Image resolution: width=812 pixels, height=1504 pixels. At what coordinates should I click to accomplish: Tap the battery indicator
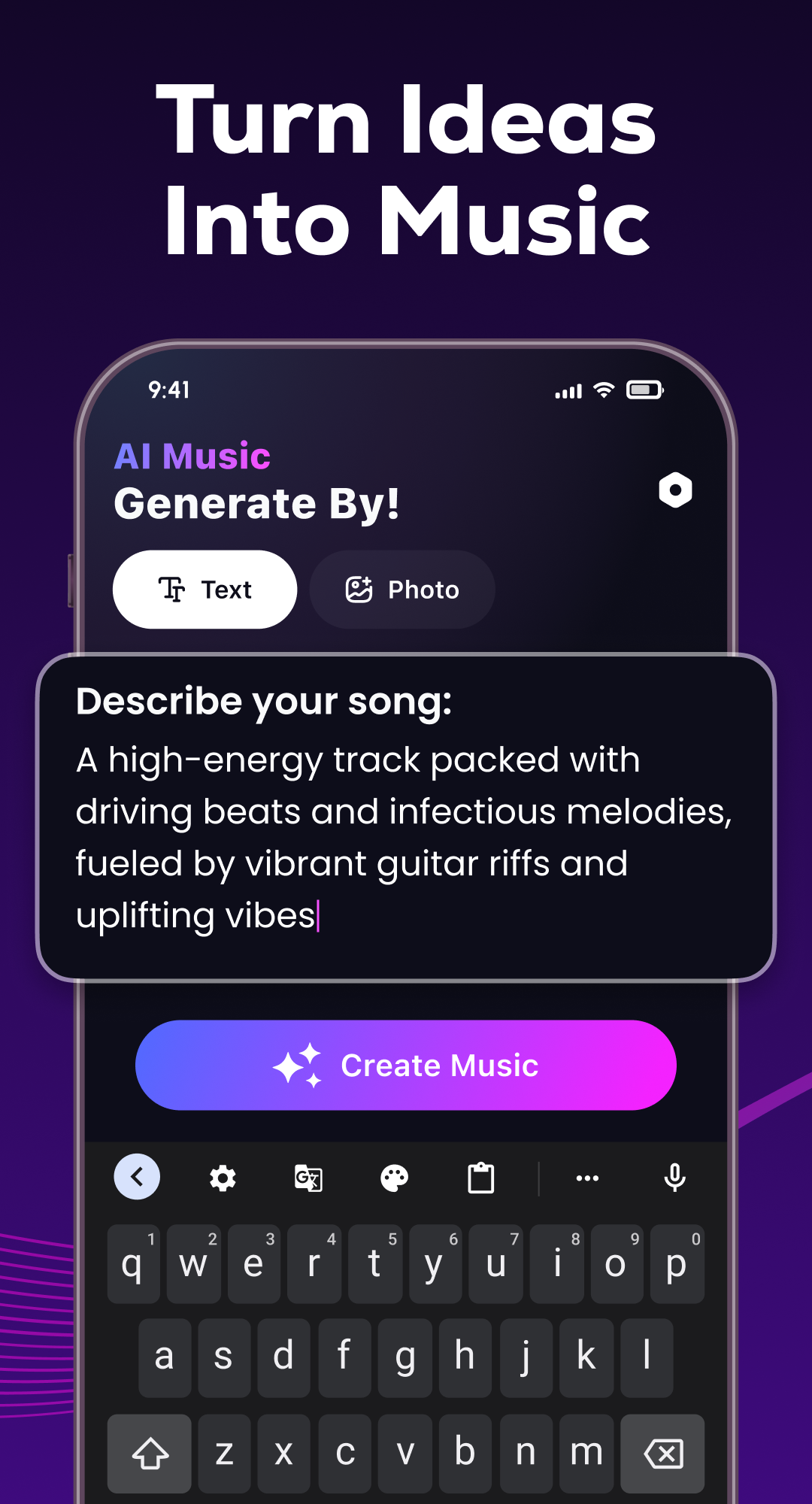[x=643, y=390]
